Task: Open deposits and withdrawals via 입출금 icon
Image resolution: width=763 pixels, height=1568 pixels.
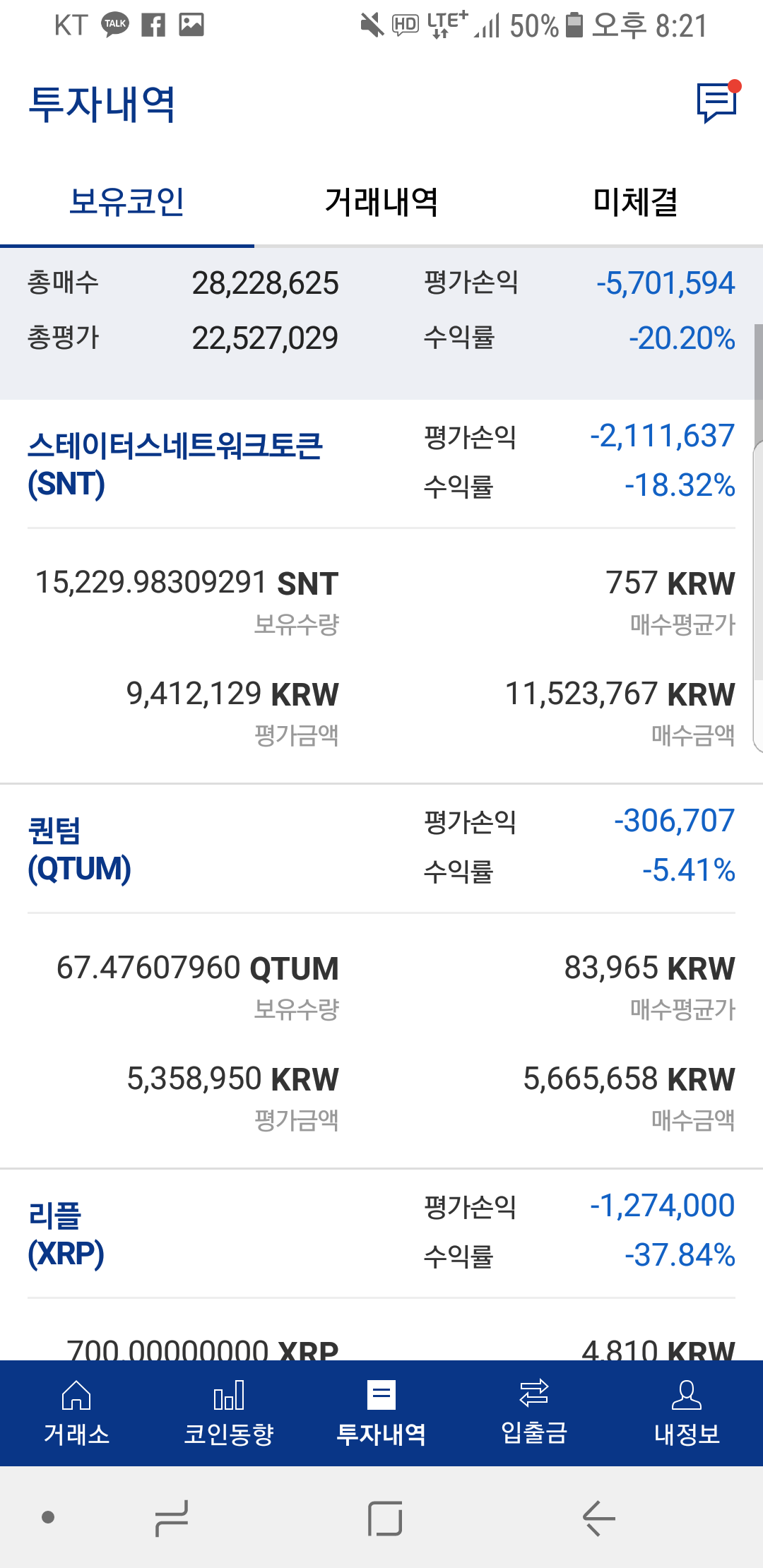Action: 534,1413
